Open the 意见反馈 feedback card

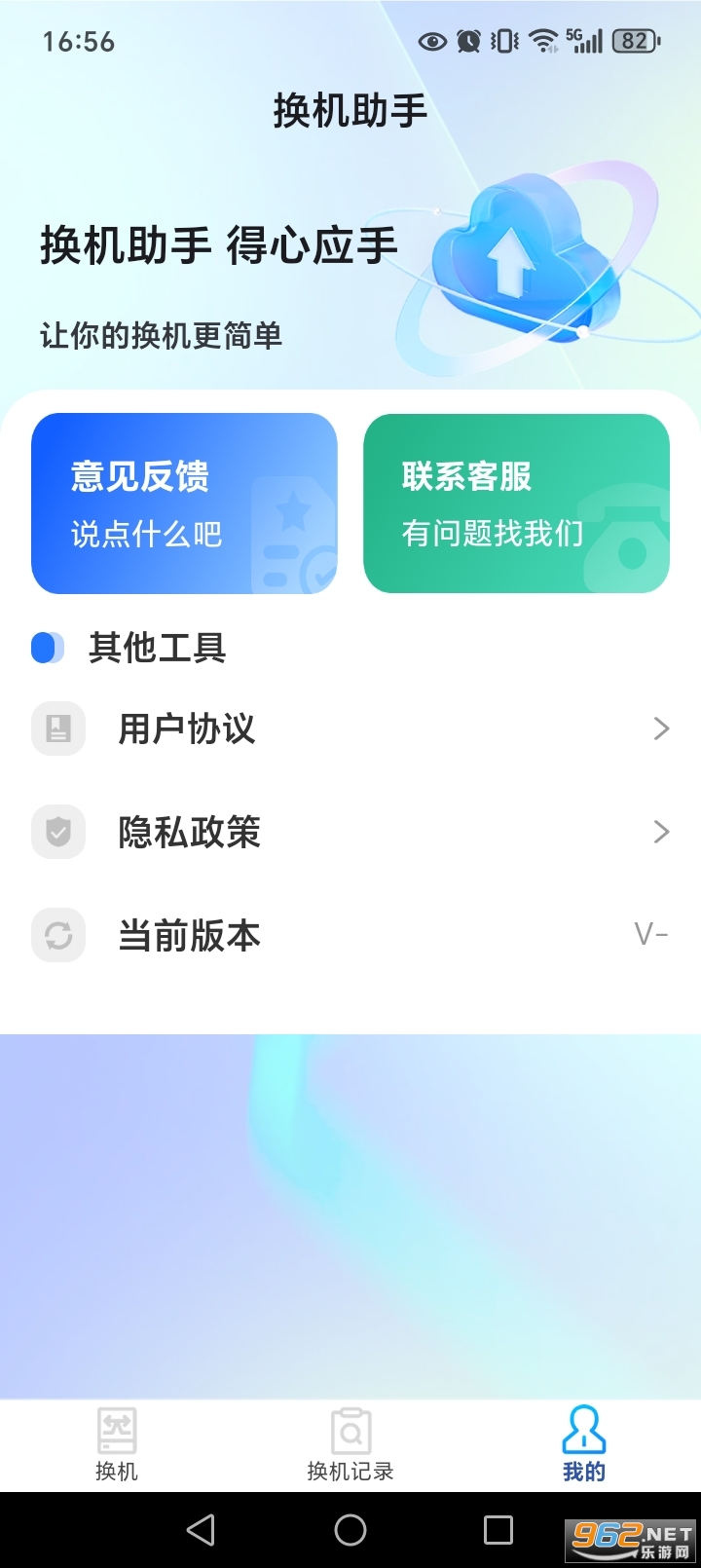(x=184, y=503)
